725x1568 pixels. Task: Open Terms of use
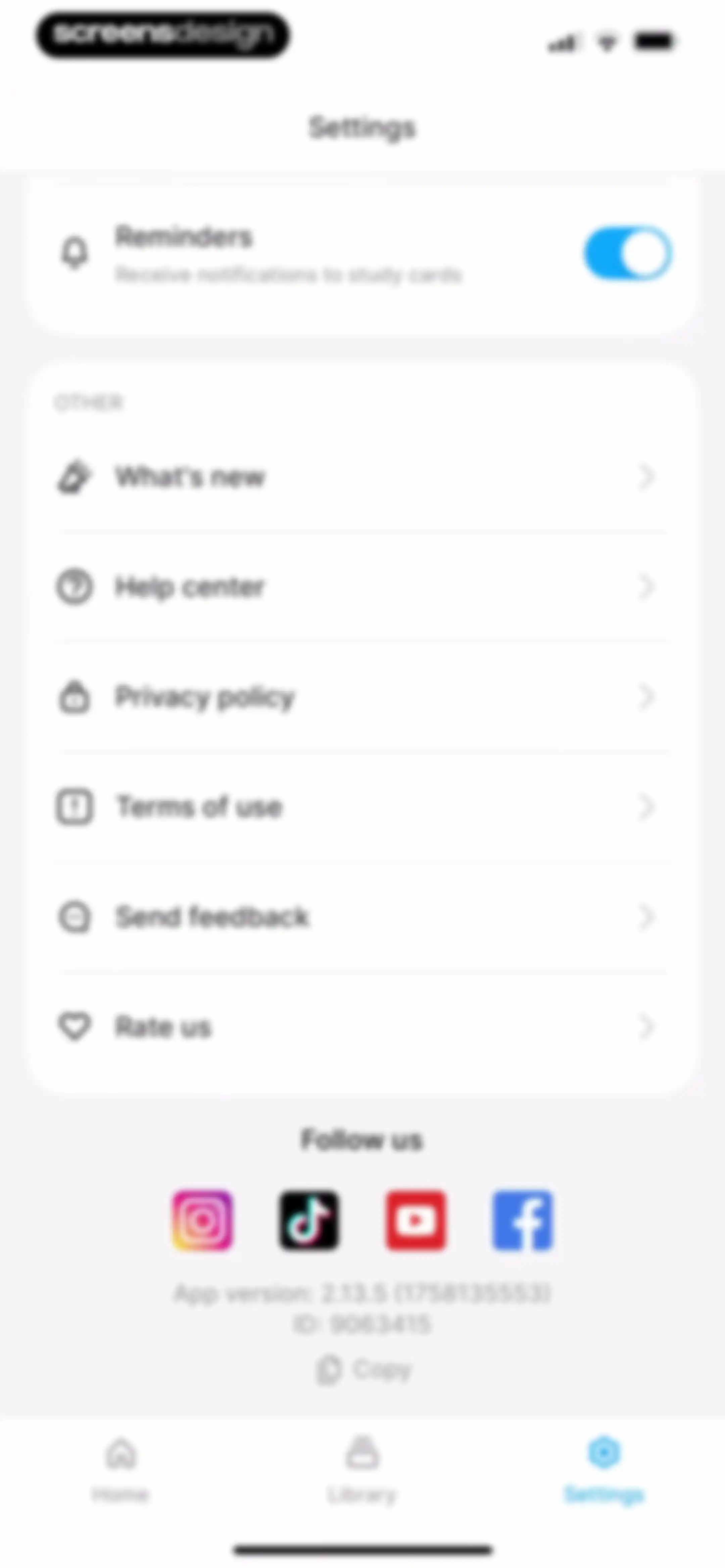(x=362, y=807)
